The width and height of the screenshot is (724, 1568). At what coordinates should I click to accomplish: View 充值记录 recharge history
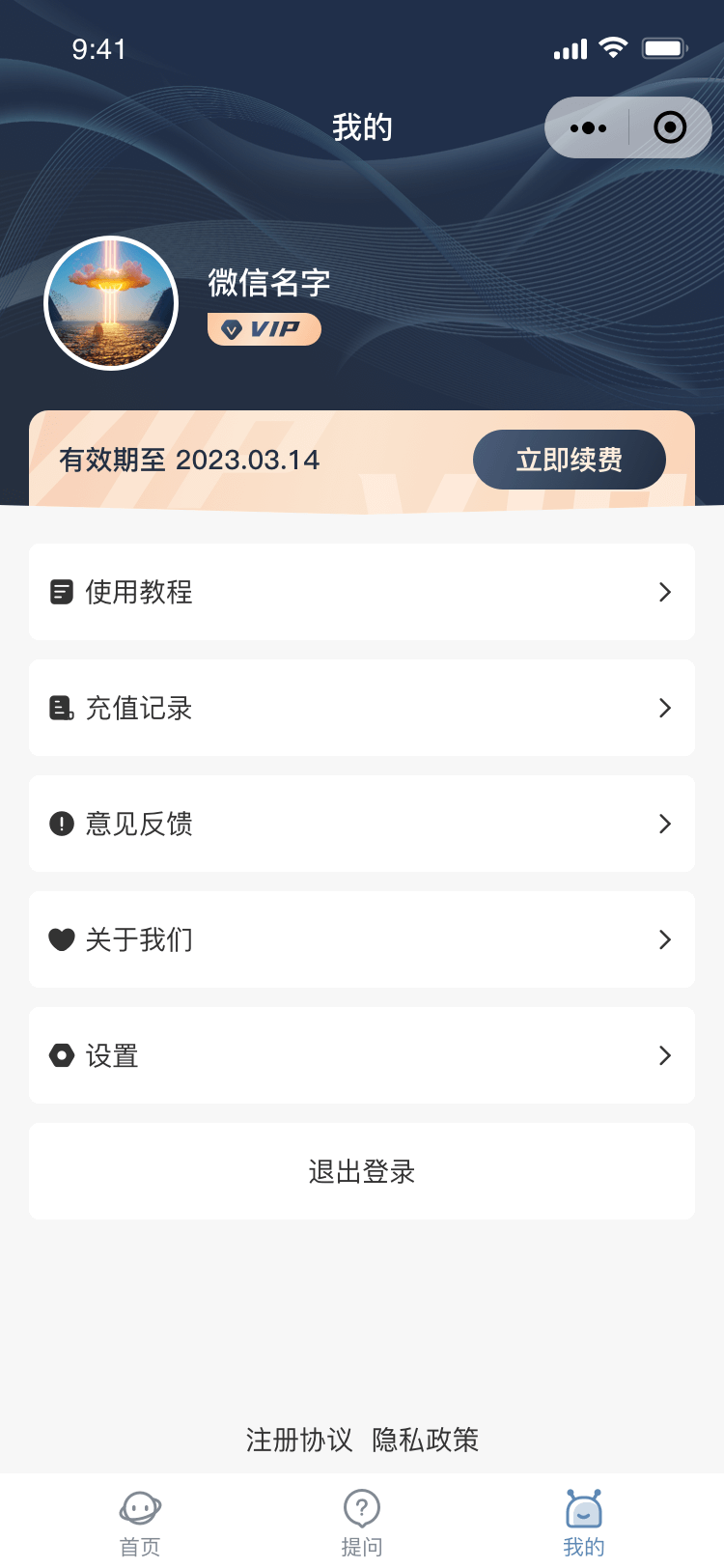pyautogui.click(x=362, y=708)
